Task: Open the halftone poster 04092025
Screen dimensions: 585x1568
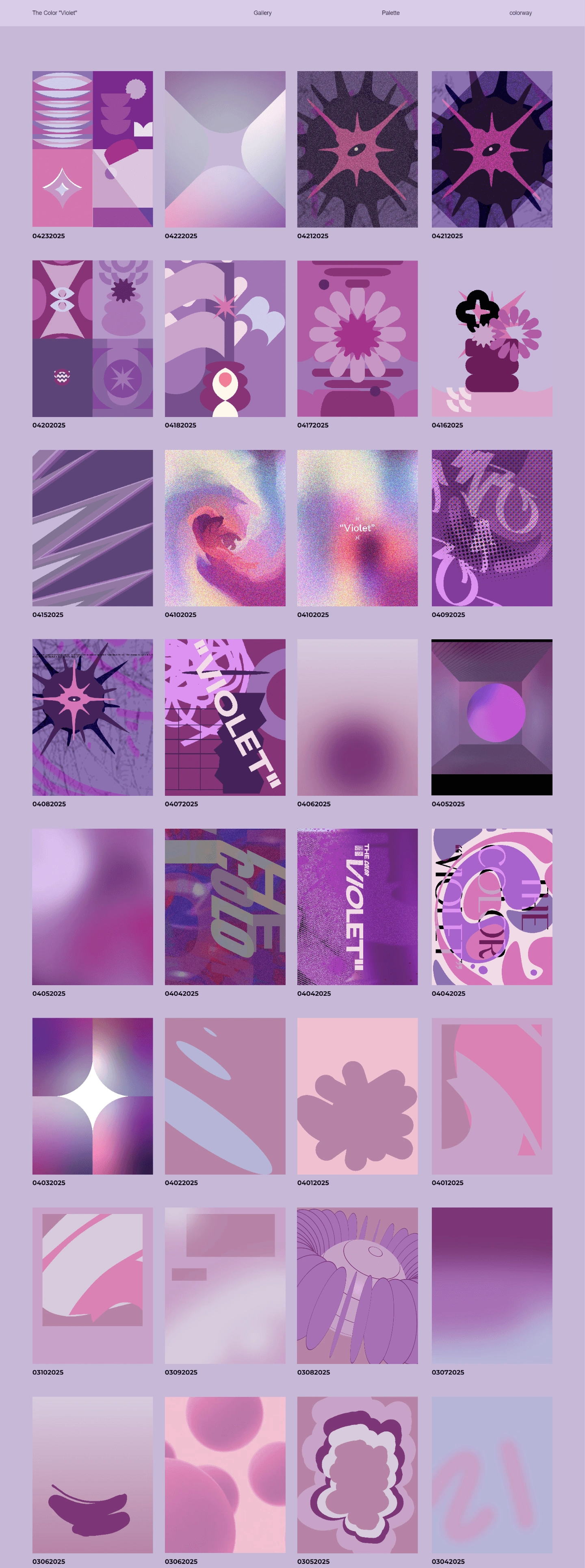Action: 491,528
